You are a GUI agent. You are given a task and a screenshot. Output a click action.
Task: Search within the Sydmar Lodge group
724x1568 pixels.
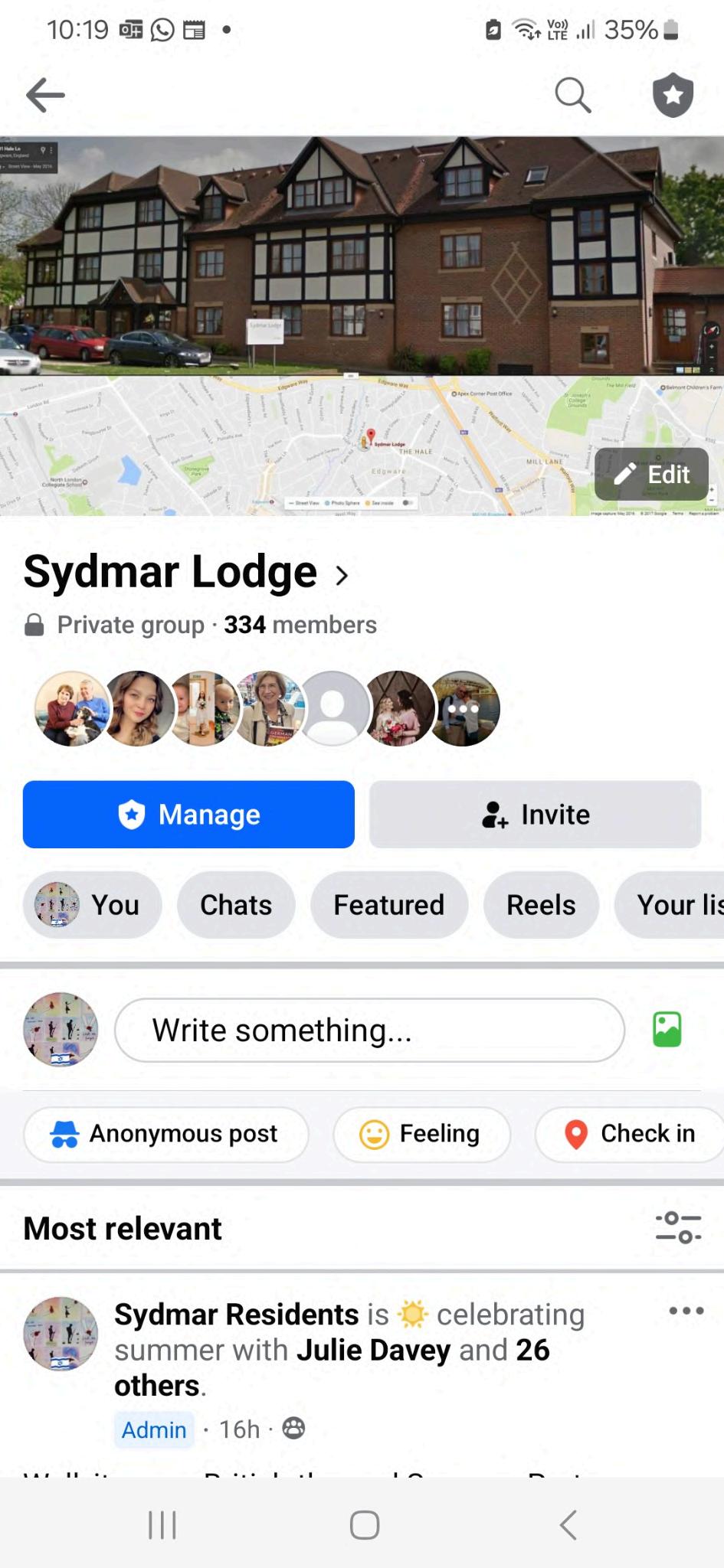(x=572, y=96)
